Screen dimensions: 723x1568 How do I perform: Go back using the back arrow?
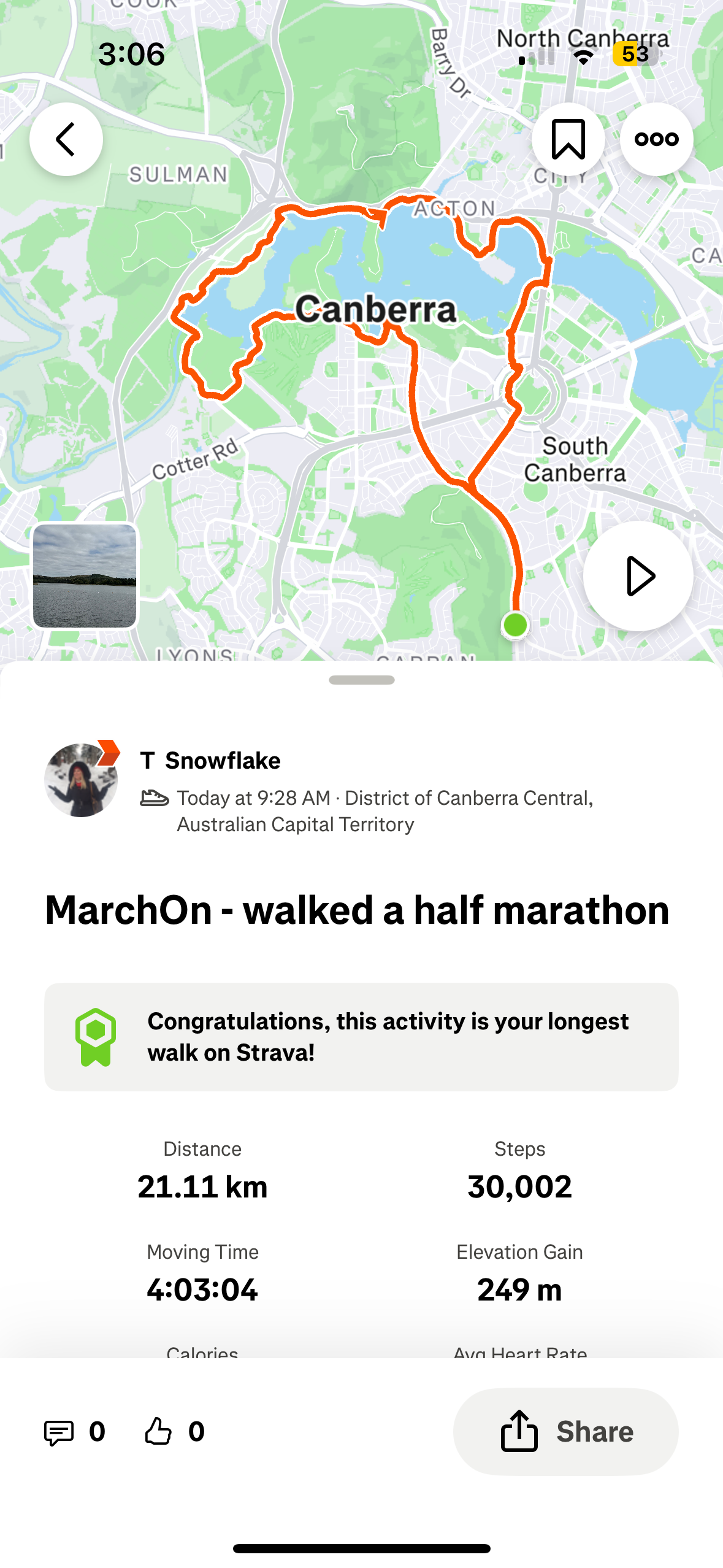(66, 139)
